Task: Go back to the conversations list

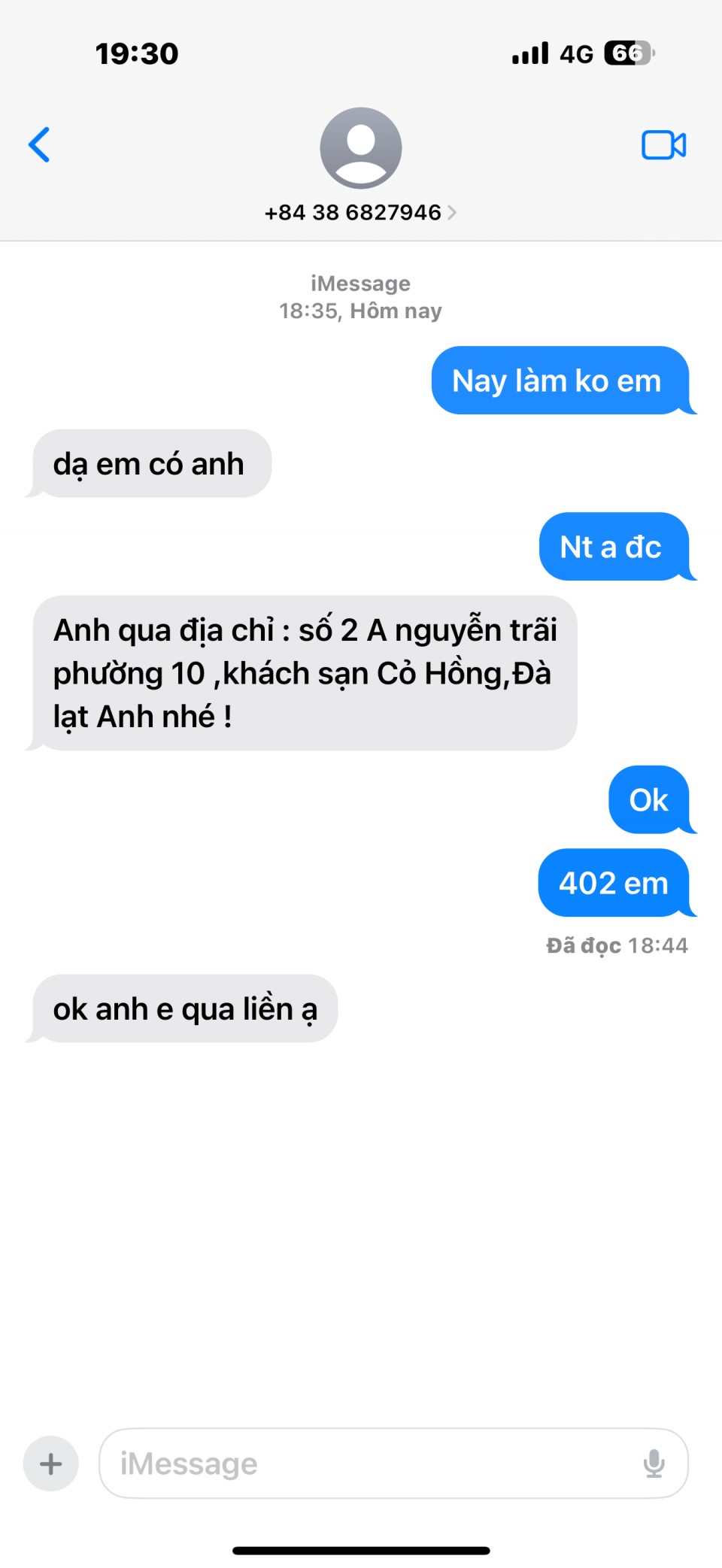Action: [39, 144]
